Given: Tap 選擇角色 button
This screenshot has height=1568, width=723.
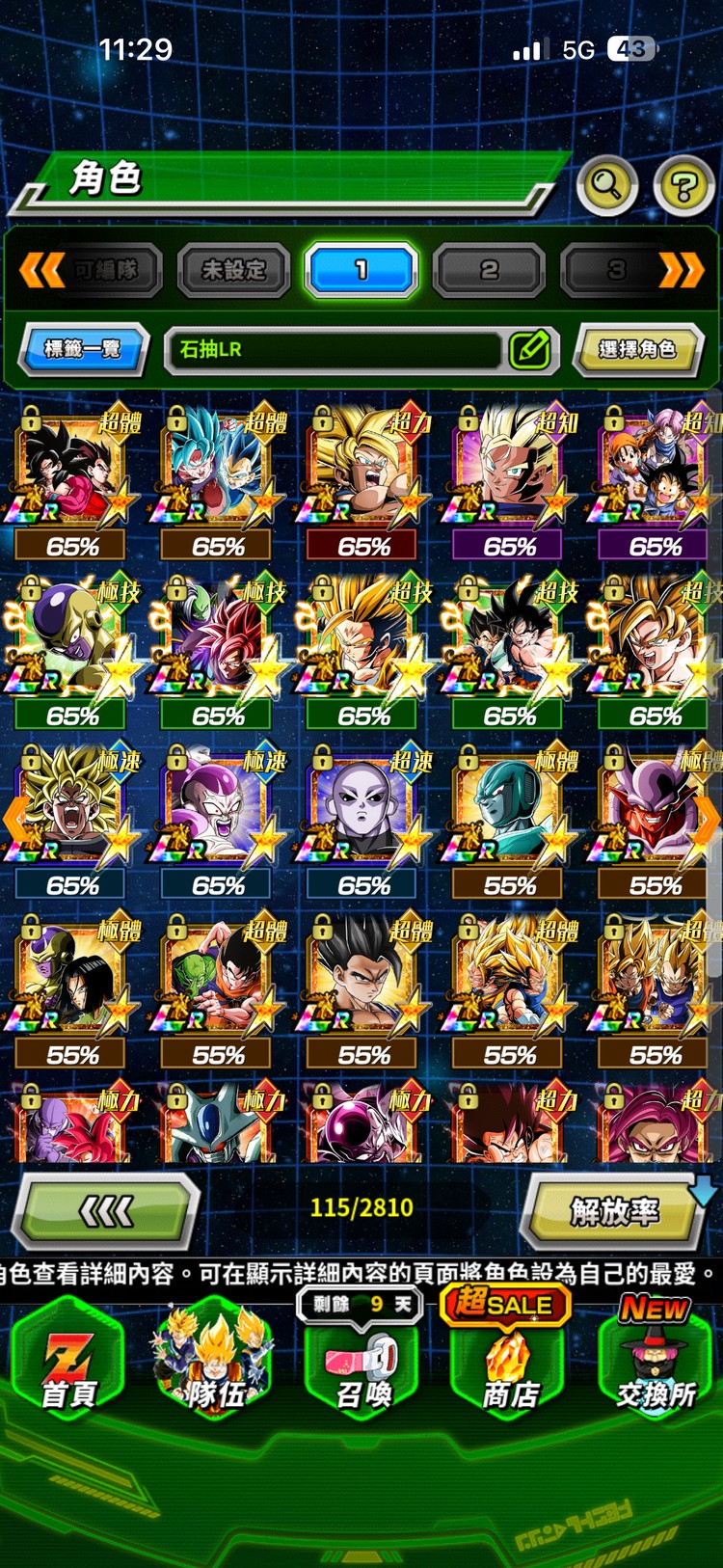Looking at the screenshot, I should coord(636,349).
